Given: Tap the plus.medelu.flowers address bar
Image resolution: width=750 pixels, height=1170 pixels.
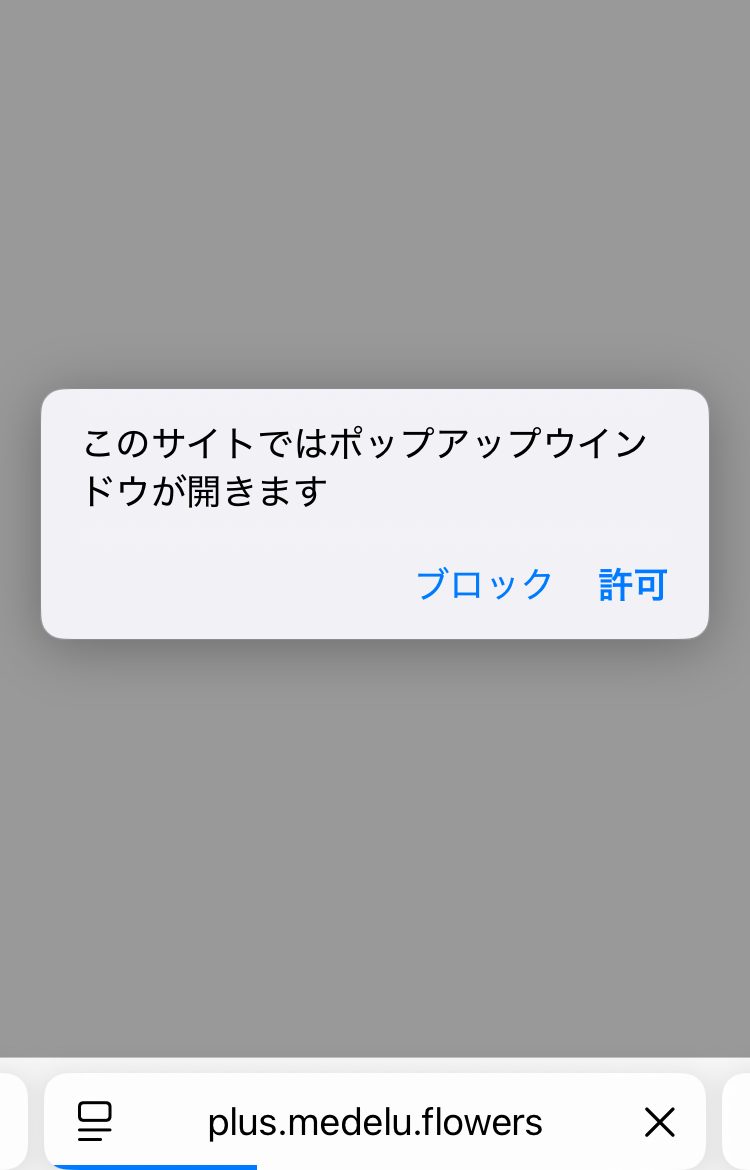Looking at the screenshot, I should coord(375,1122).
